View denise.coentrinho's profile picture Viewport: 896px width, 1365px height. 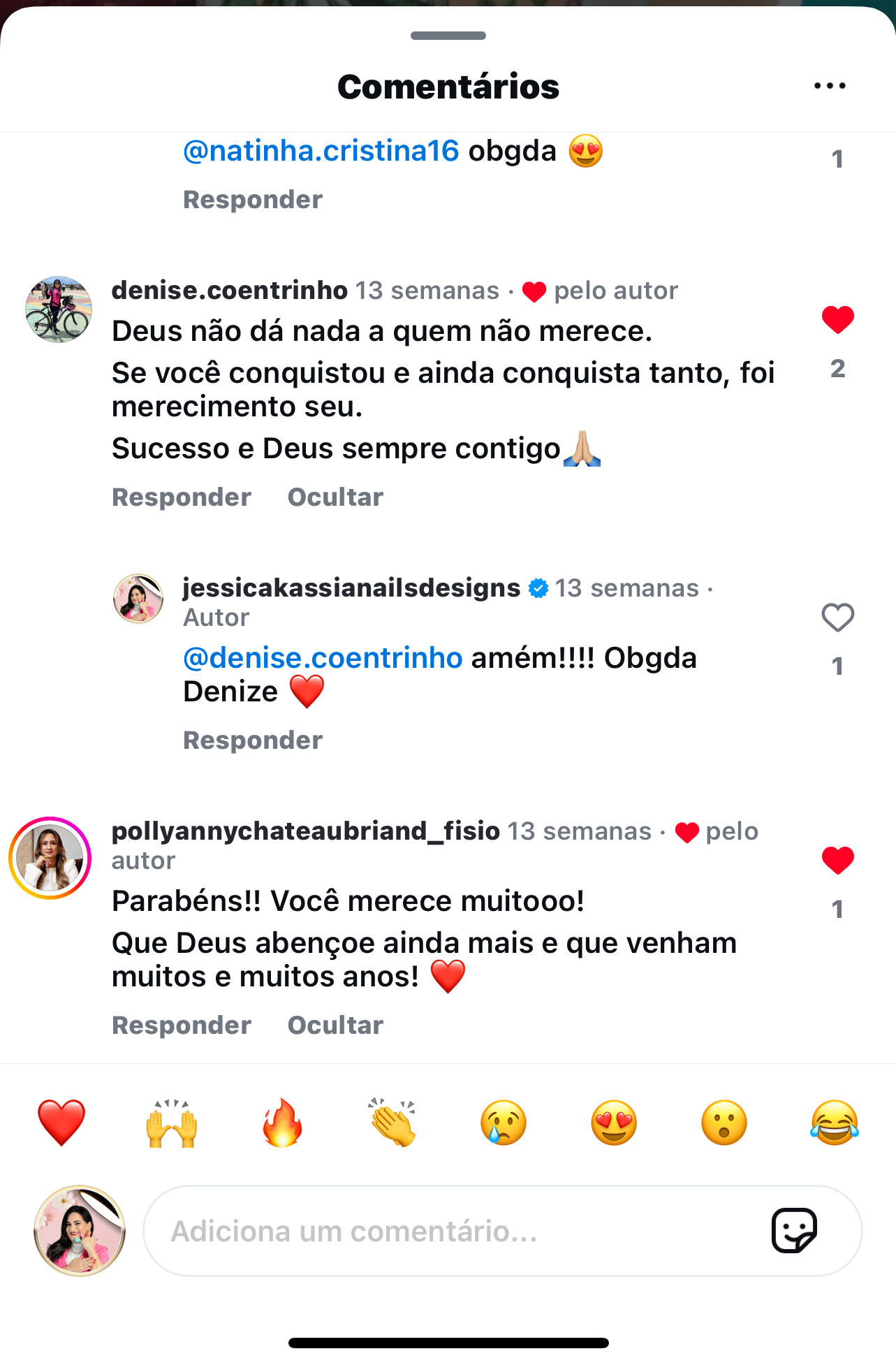tap(59, 309)
